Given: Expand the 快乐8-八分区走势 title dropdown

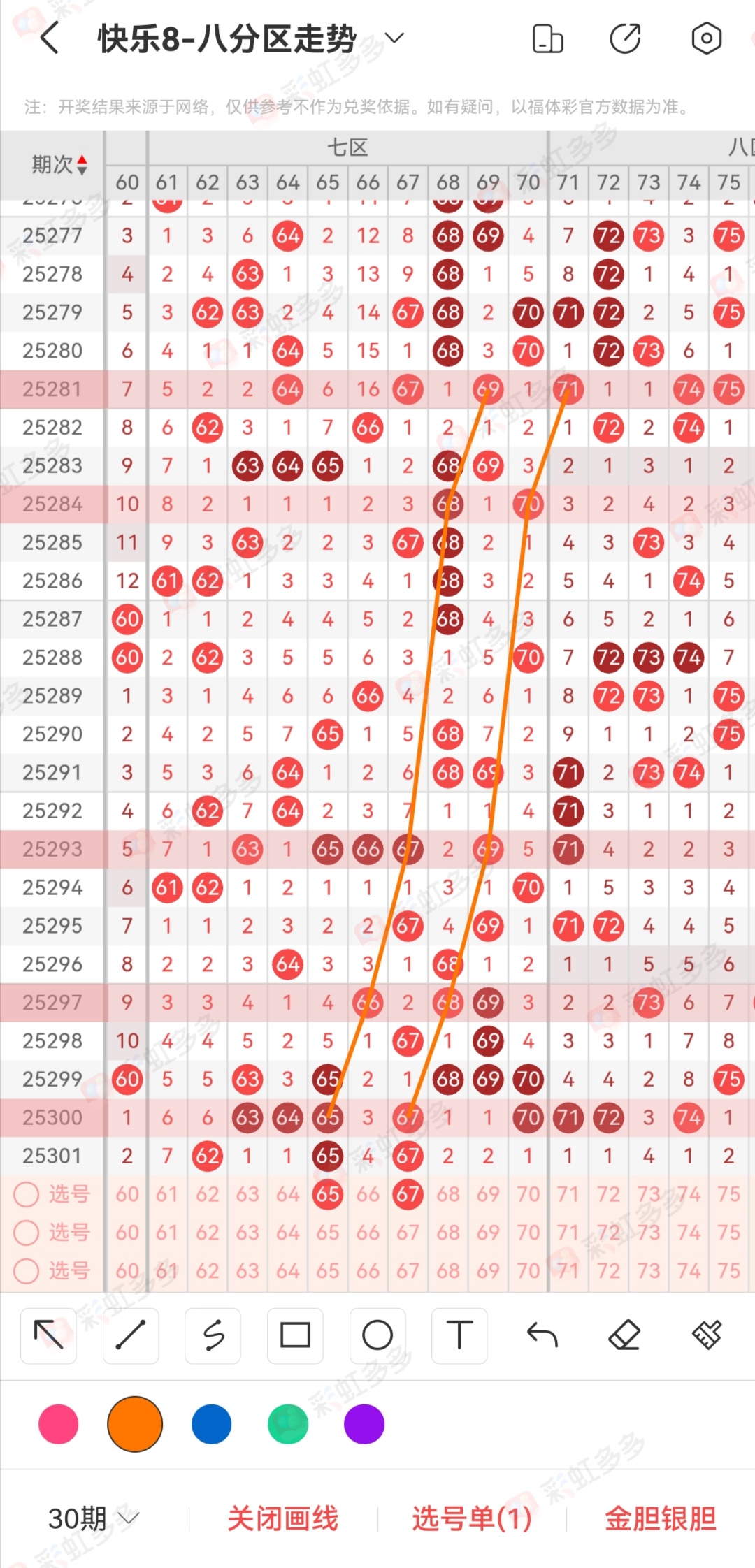Looking at the screenshot, I should [394, 38].
